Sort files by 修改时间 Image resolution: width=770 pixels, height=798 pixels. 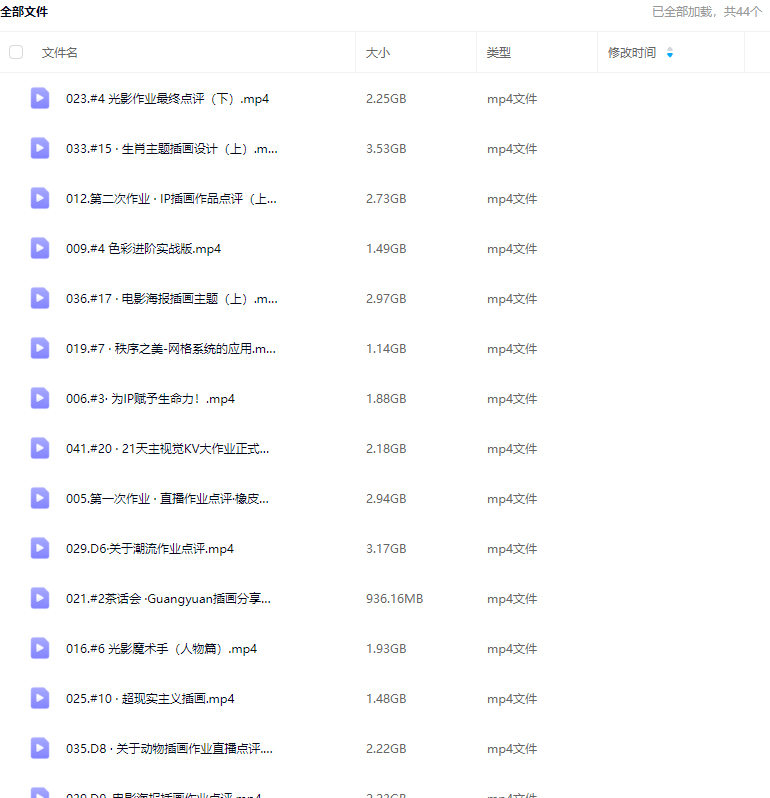point(632,53)
